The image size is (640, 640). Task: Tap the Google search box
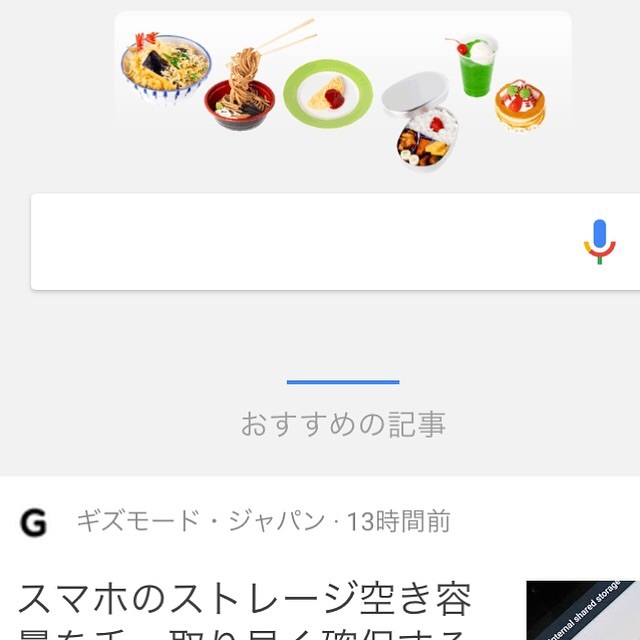coord(300,242)
